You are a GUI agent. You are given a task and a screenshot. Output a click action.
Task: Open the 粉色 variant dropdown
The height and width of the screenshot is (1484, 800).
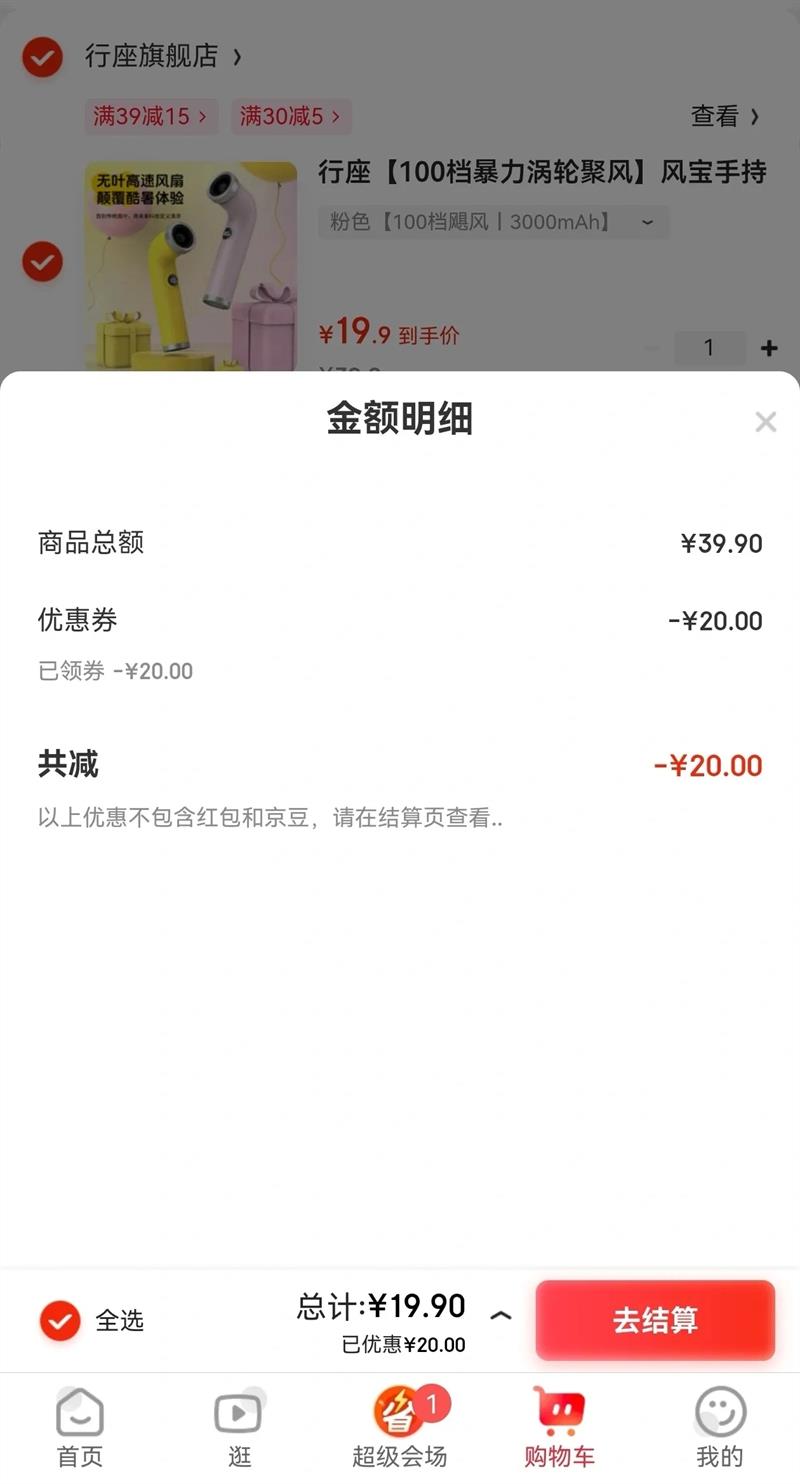pyautogui.click(x=493, y=222)
